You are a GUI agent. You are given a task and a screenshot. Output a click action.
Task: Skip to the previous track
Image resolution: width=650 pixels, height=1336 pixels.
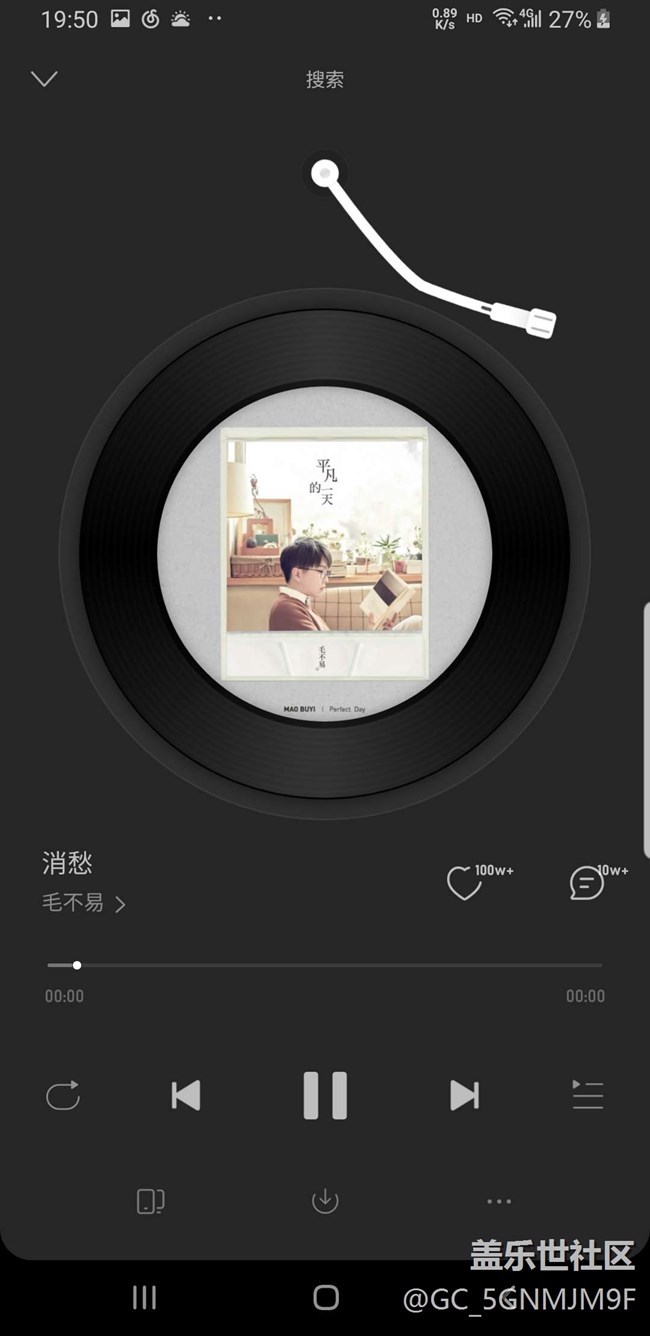pyautogui.click(x=186, y=1095)
